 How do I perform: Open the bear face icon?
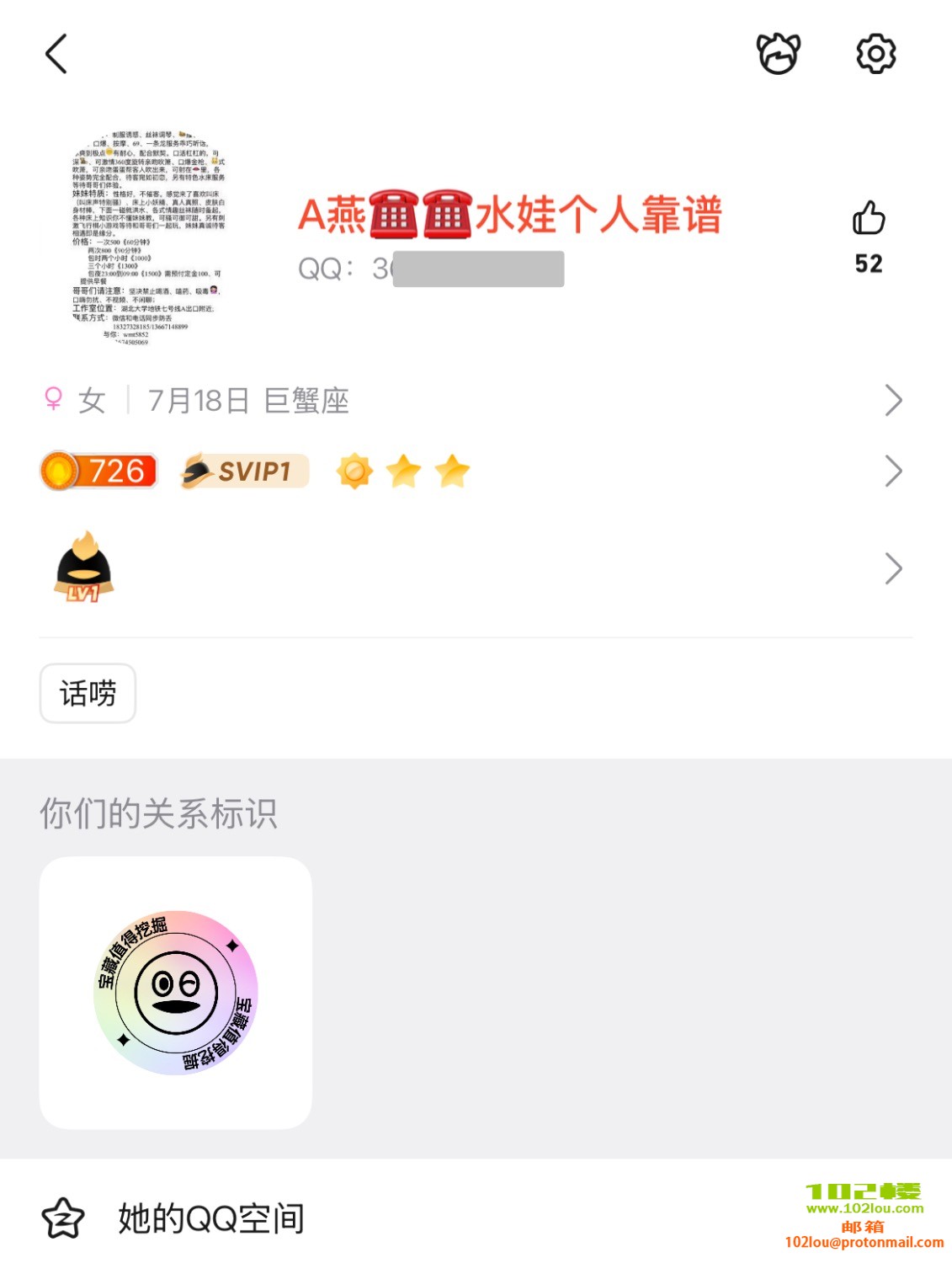pos(778,54)
